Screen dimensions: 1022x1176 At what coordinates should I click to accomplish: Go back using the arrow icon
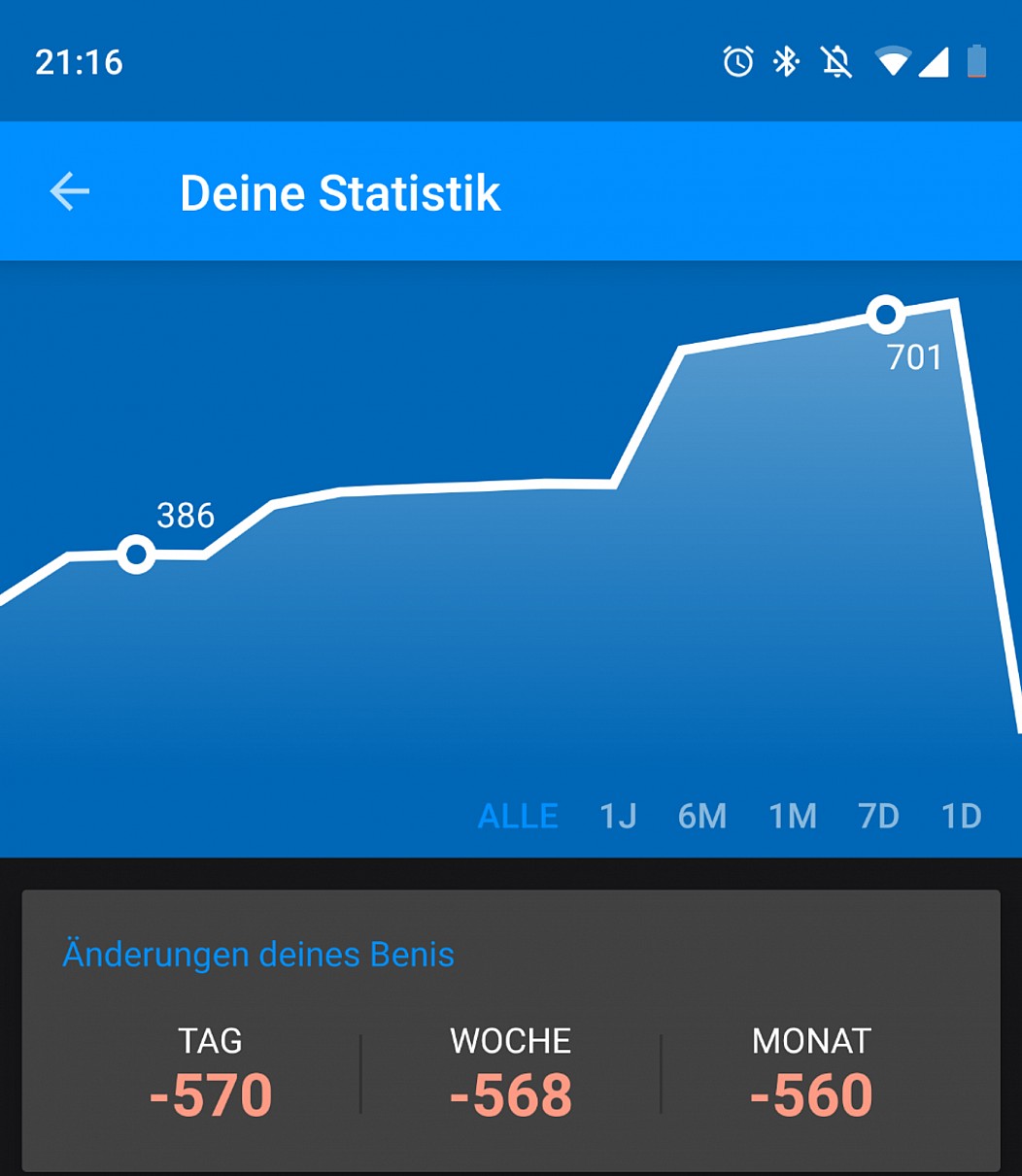[70, 191]
